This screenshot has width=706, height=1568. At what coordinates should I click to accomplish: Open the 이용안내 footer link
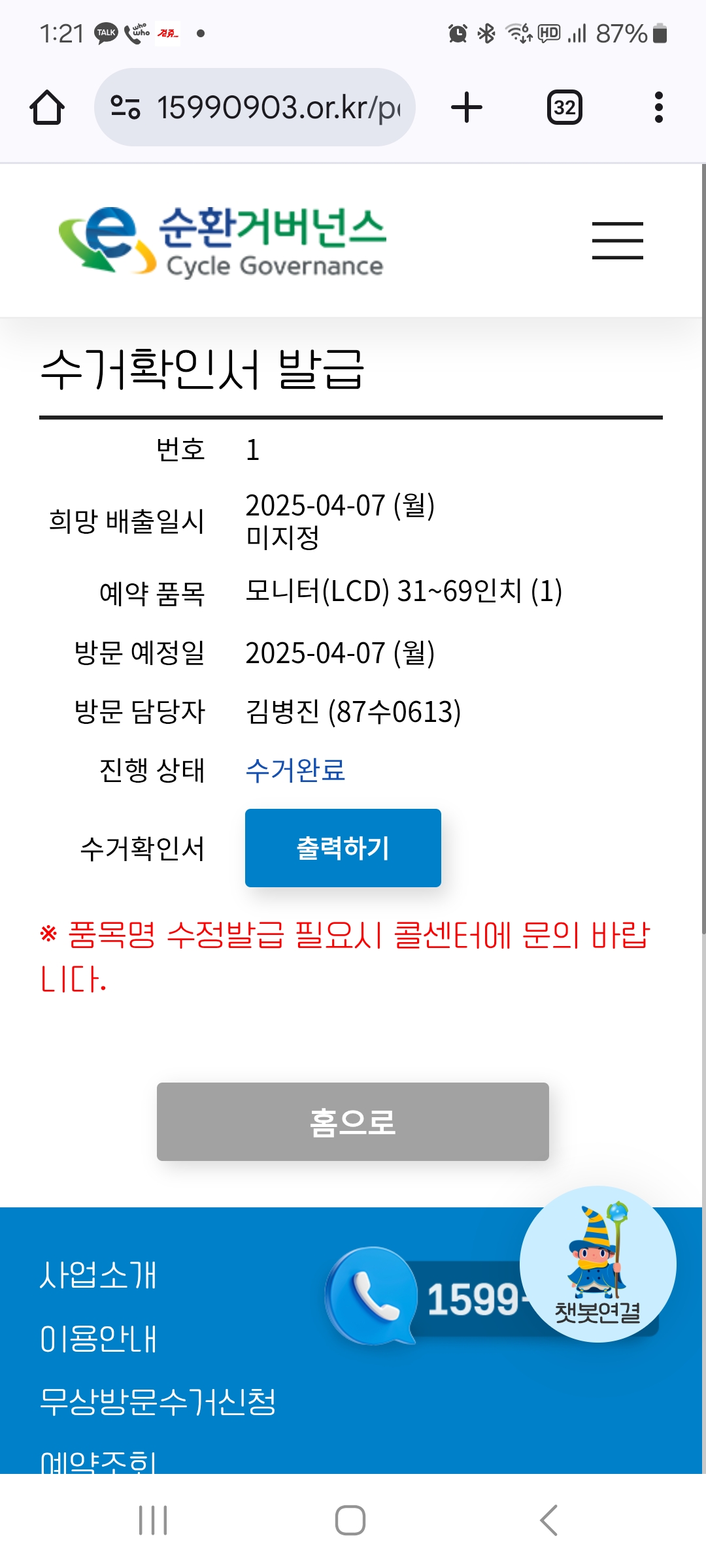[98, 1339]
